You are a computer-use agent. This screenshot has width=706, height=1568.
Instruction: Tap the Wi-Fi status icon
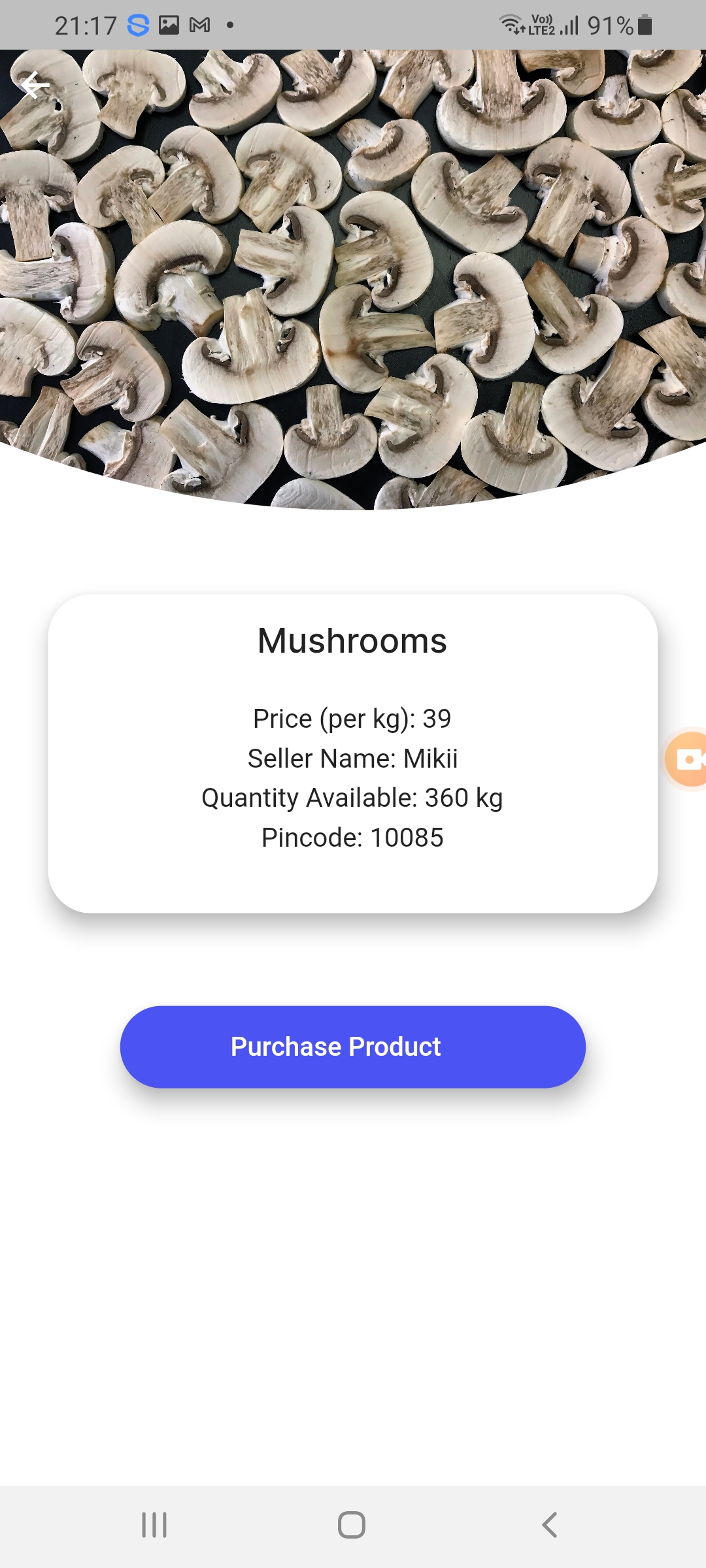(511, 25)
